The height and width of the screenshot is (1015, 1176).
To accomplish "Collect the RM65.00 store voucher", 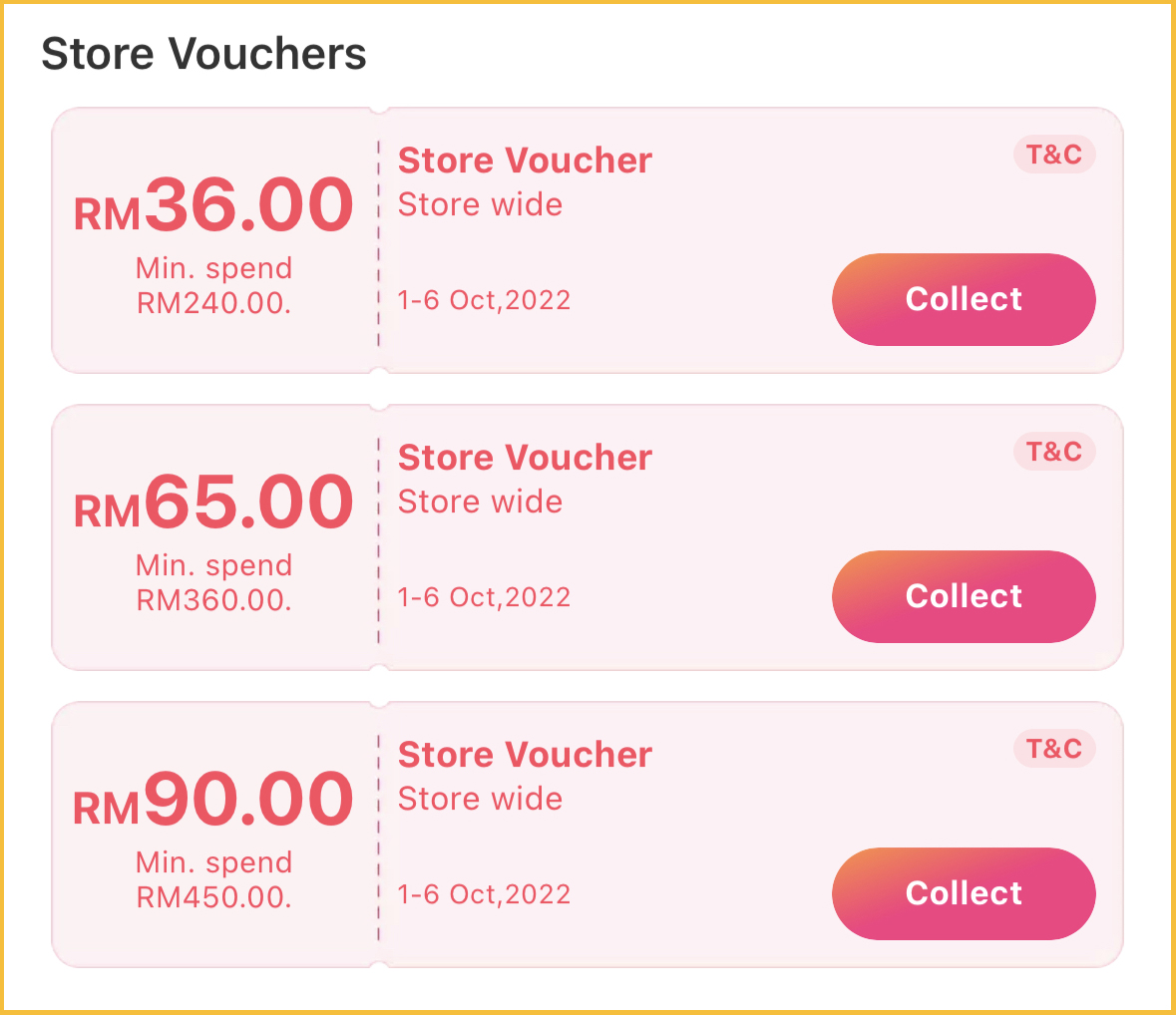I will [964, 596].
